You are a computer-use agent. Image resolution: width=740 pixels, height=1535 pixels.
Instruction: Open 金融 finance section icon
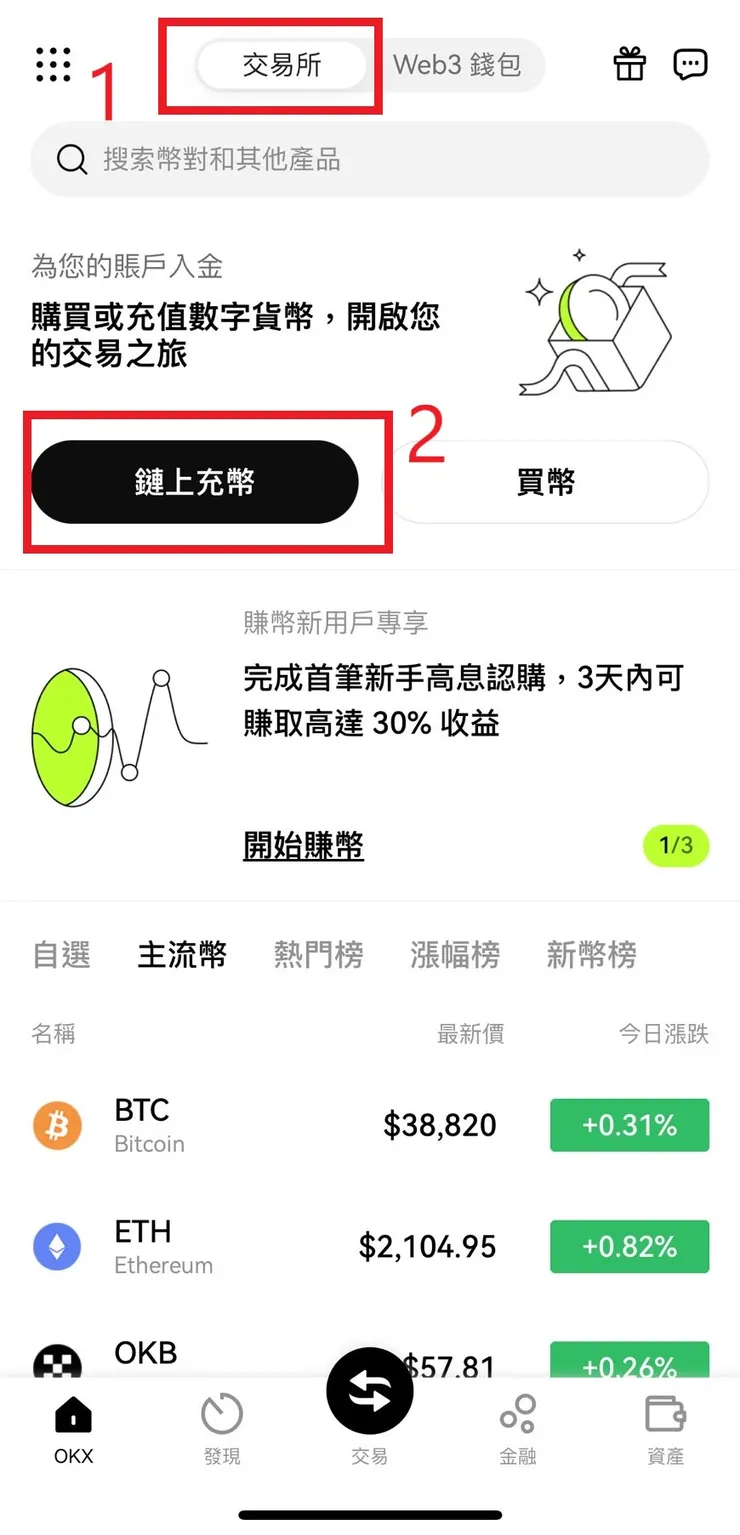tap(518, 1415)
